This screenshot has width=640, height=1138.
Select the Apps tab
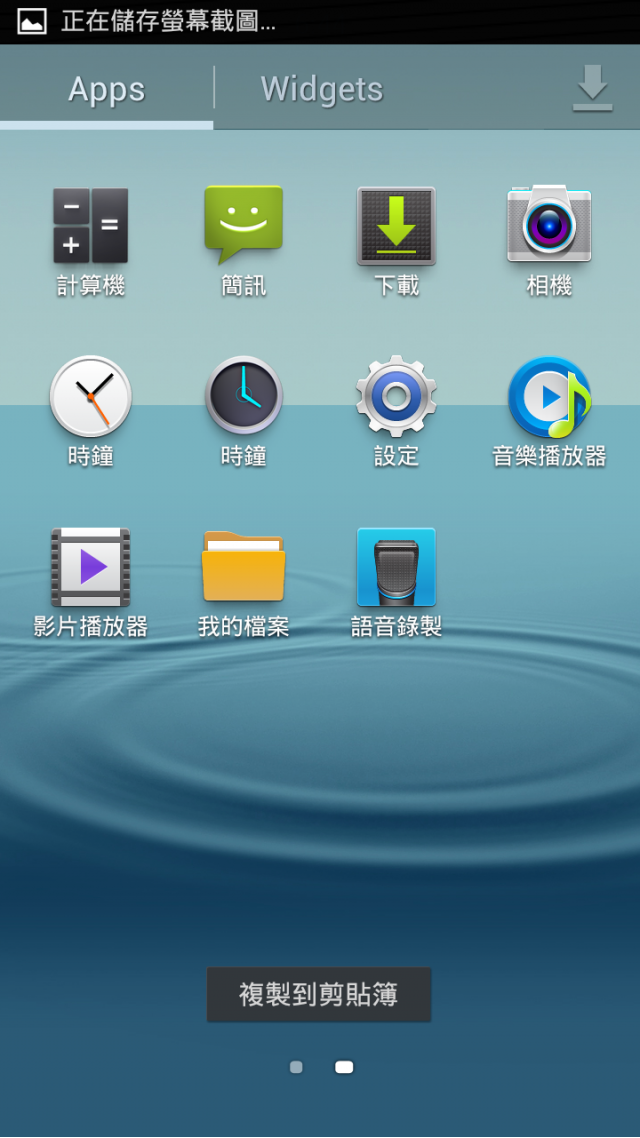tap(107, 89)
